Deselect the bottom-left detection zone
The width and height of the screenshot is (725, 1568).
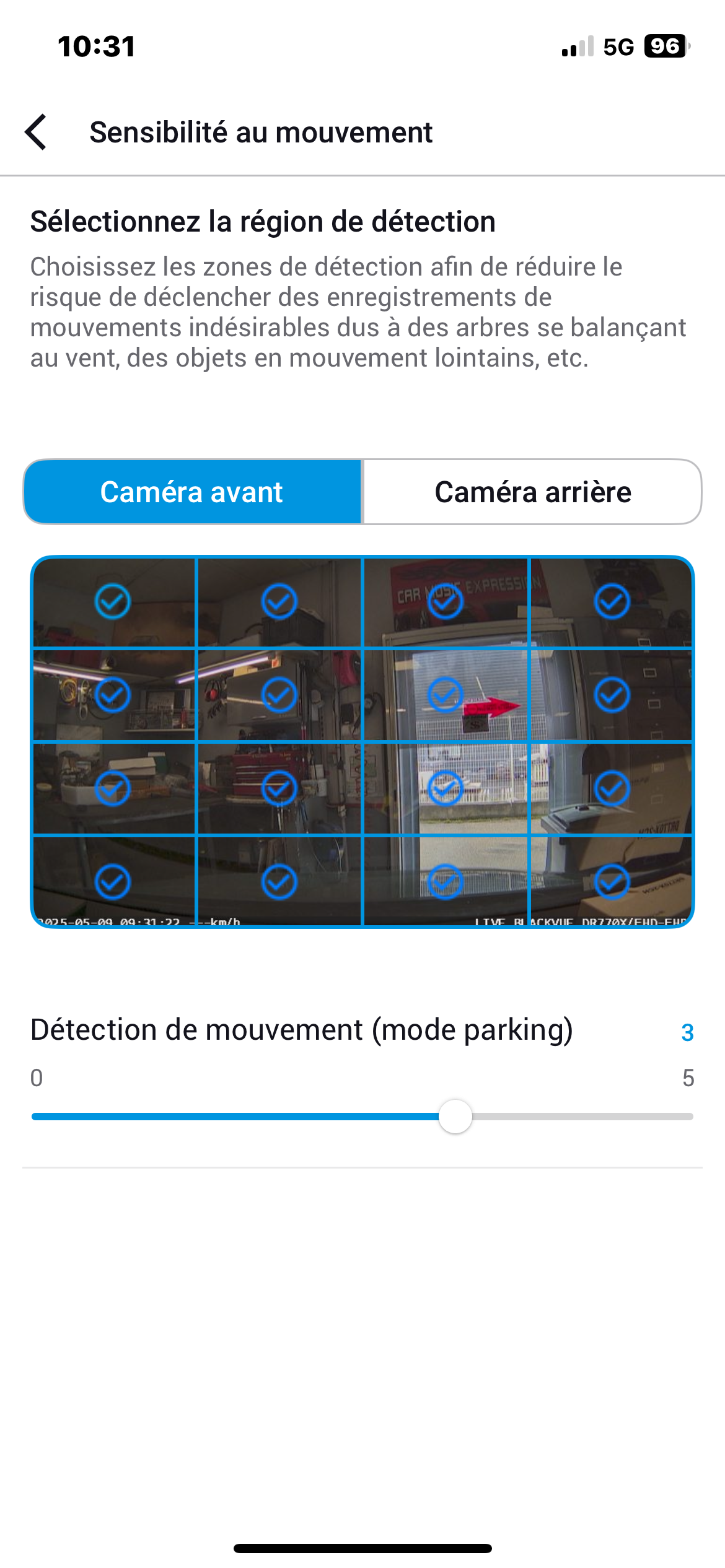pyautogui.click(x=113, y=882)
